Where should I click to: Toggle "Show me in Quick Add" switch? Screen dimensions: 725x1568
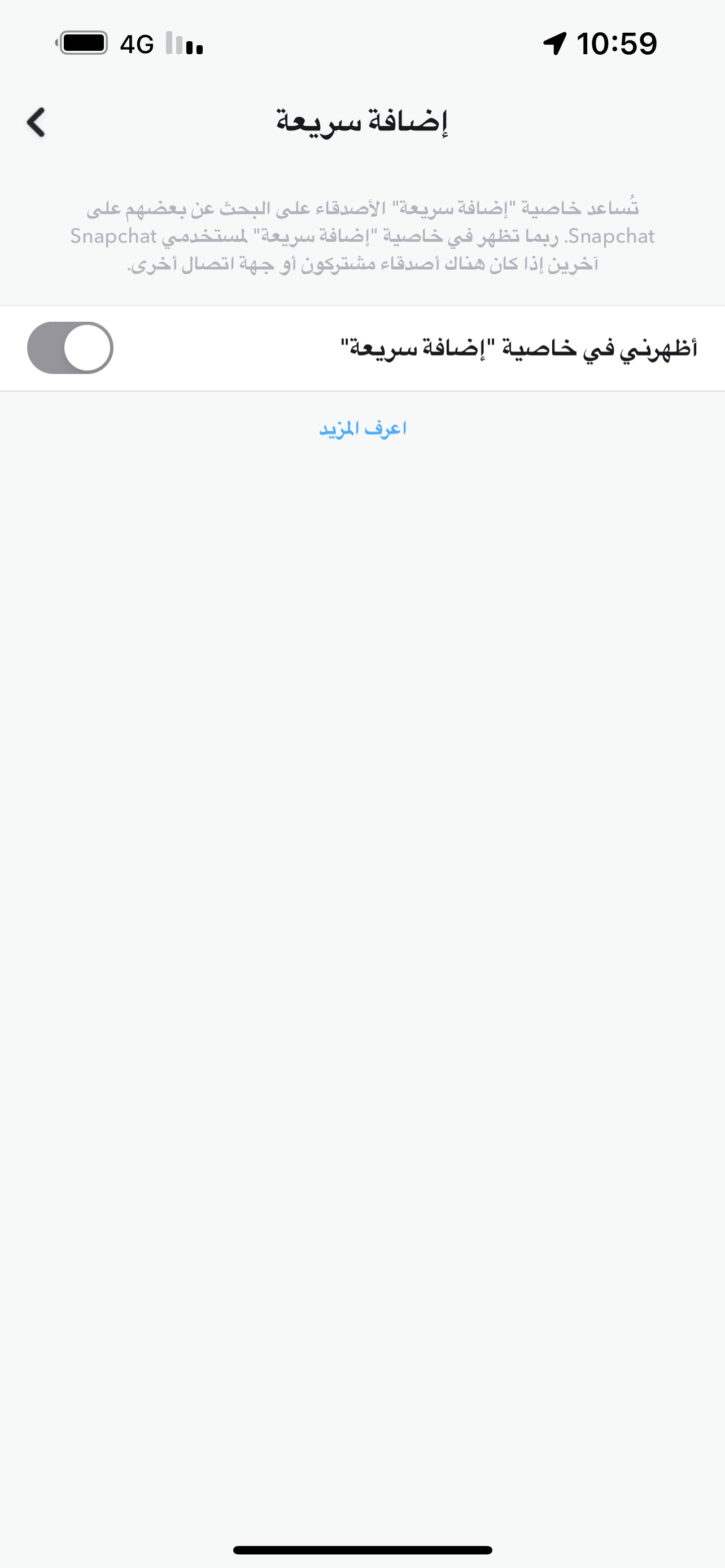coord(70,348)
